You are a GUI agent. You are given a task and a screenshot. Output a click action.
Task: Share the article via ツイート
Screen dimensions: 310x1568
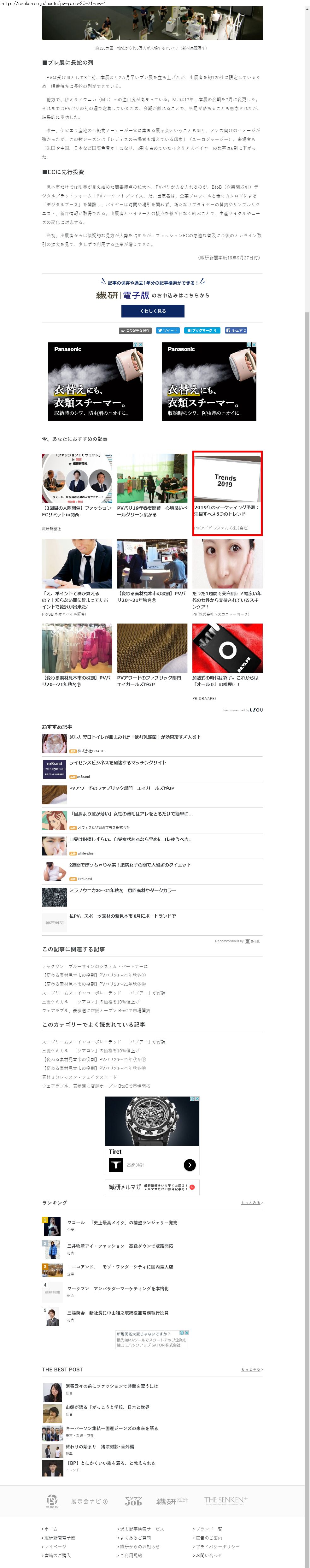click(x=167, y=330)
